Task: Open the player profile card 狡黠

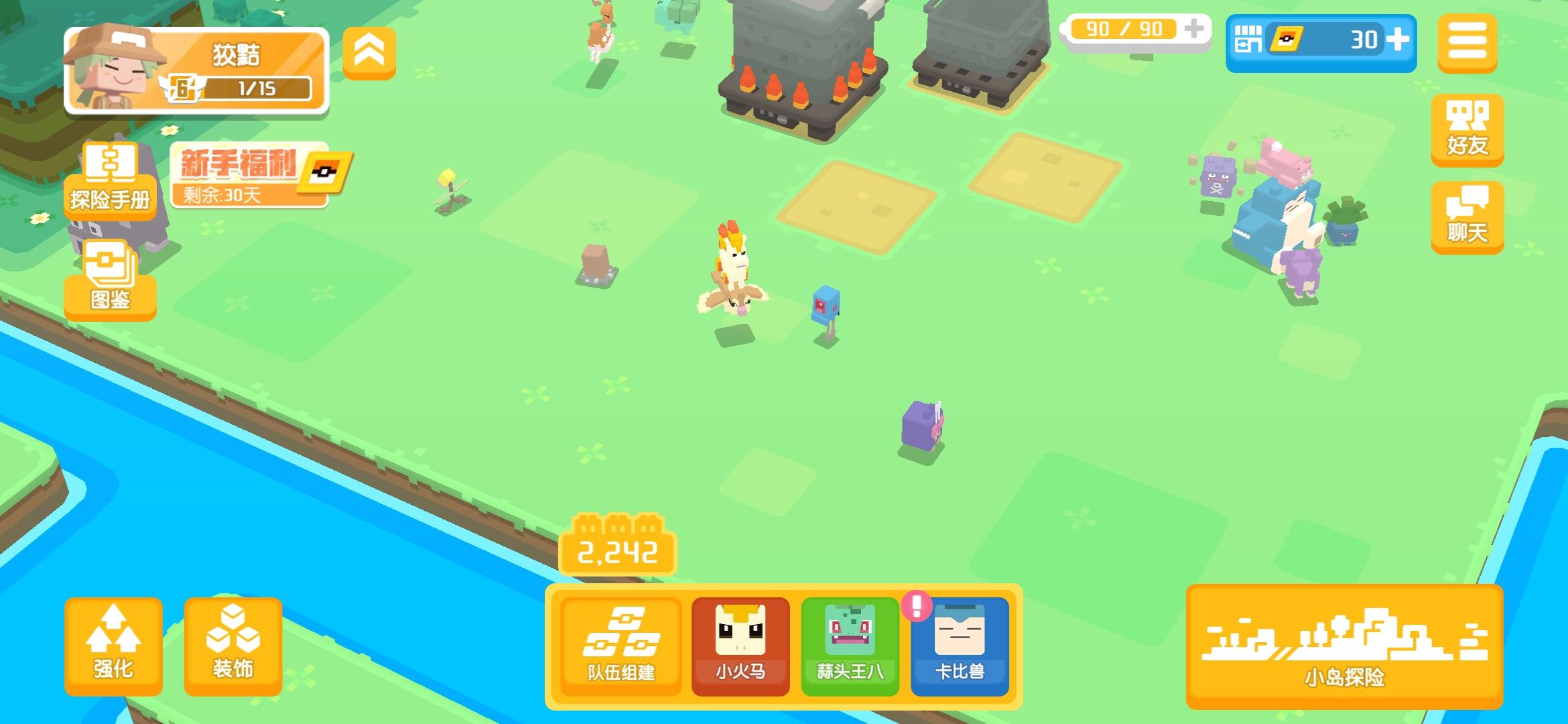Action: tap(196, 70)
